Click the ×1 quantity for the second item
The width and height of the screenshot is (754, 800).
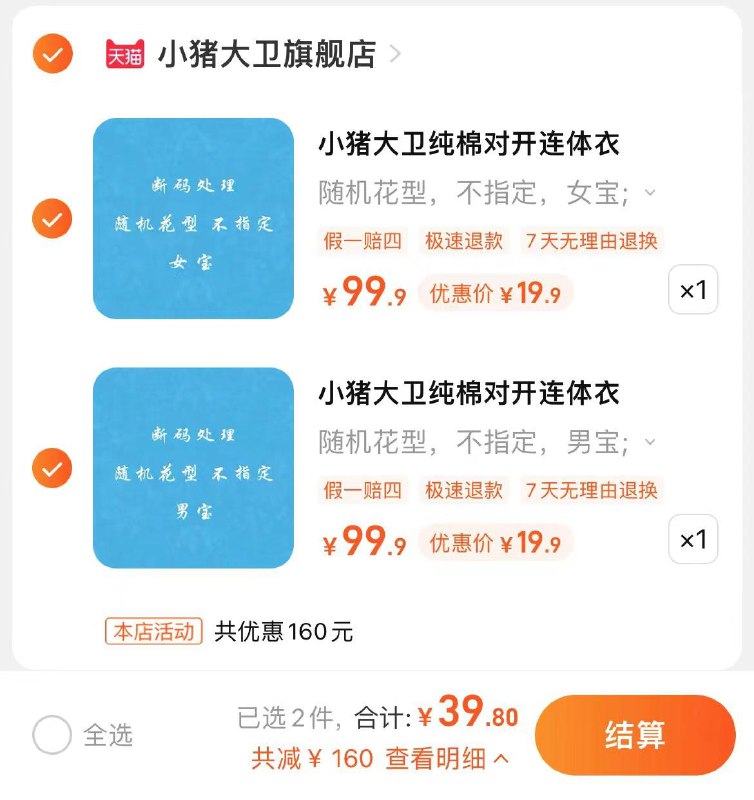[692, 539]
